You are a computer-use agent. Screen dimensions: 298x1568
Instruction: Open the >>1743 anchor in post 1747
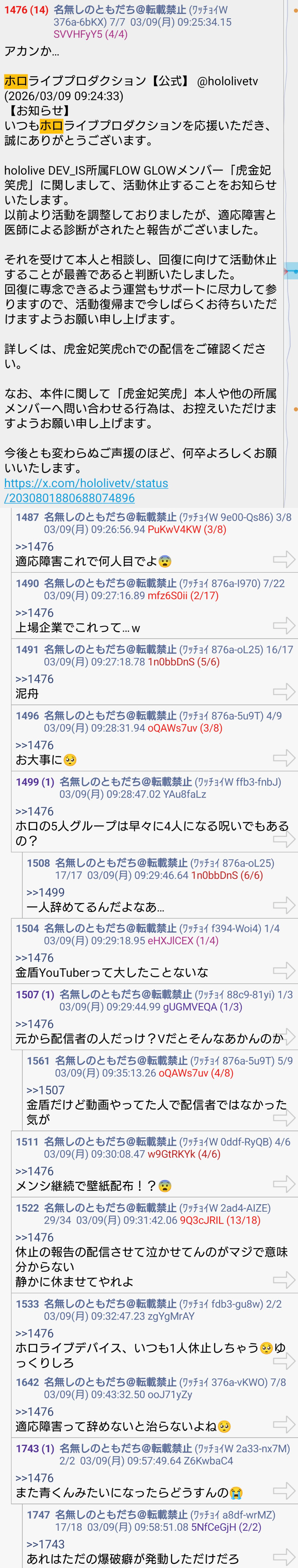[45, 1544]
